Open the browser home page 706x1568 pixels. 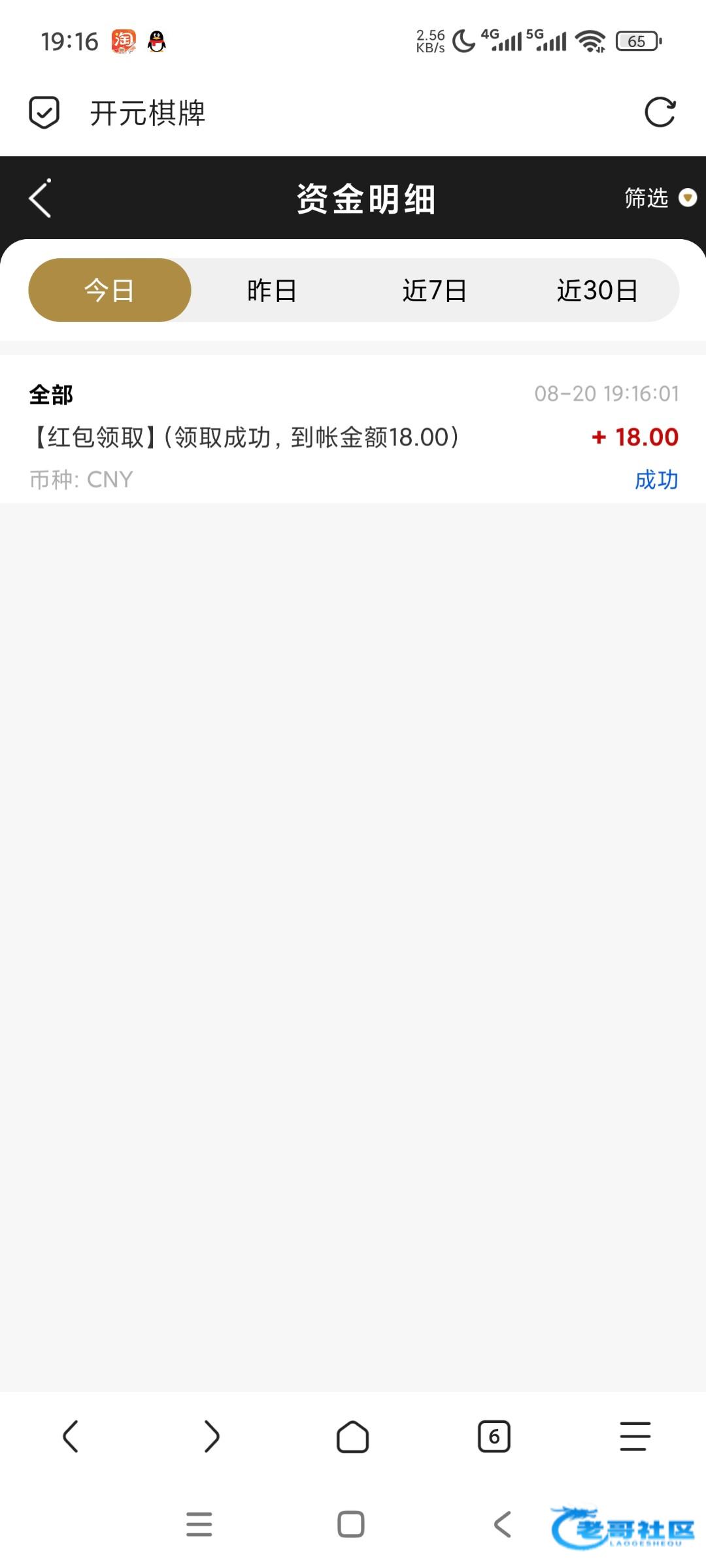tap(353, 1437)
